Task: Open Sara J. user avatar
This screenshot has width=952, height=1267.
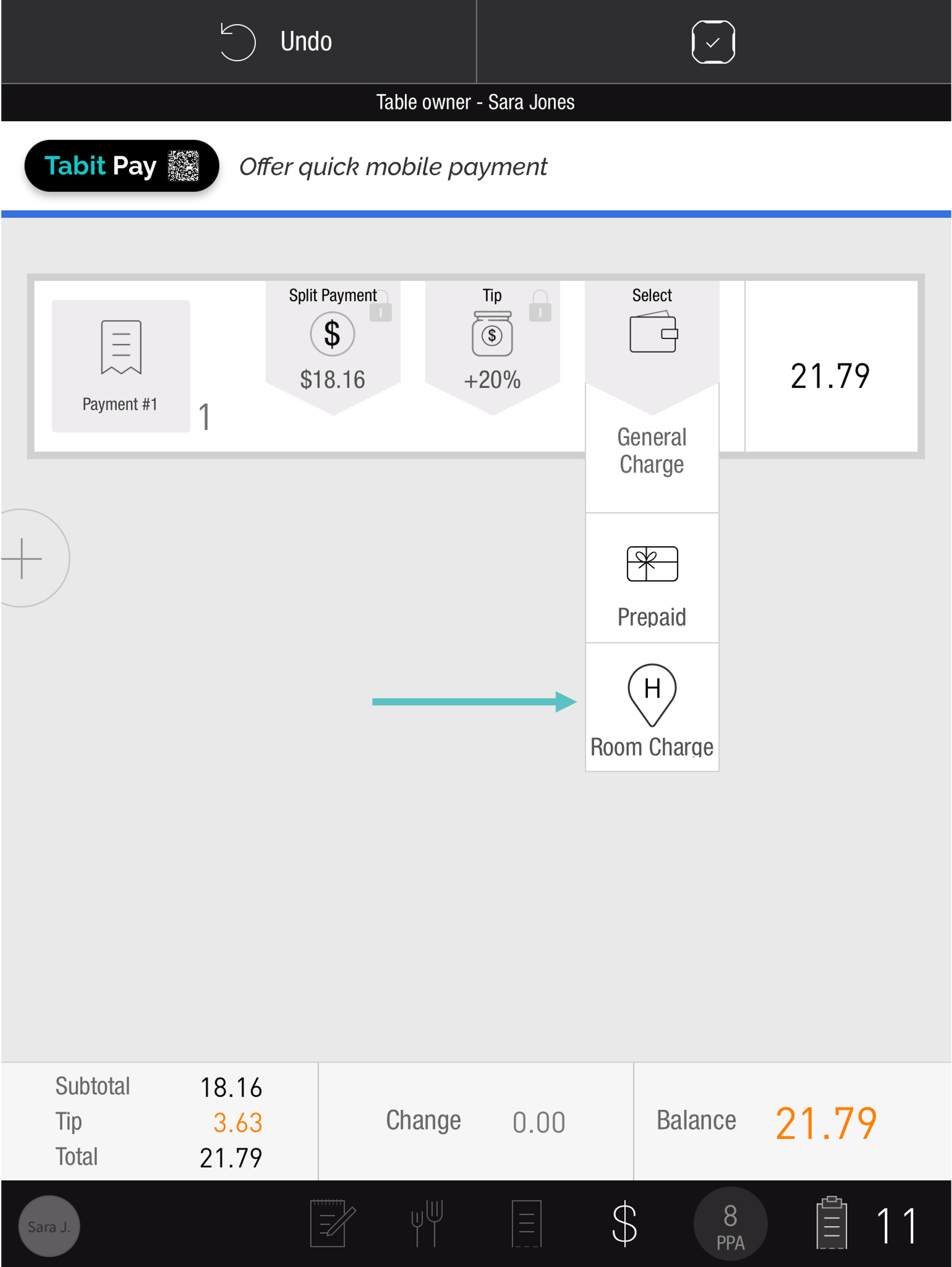Action: (x=49, y=1226)
